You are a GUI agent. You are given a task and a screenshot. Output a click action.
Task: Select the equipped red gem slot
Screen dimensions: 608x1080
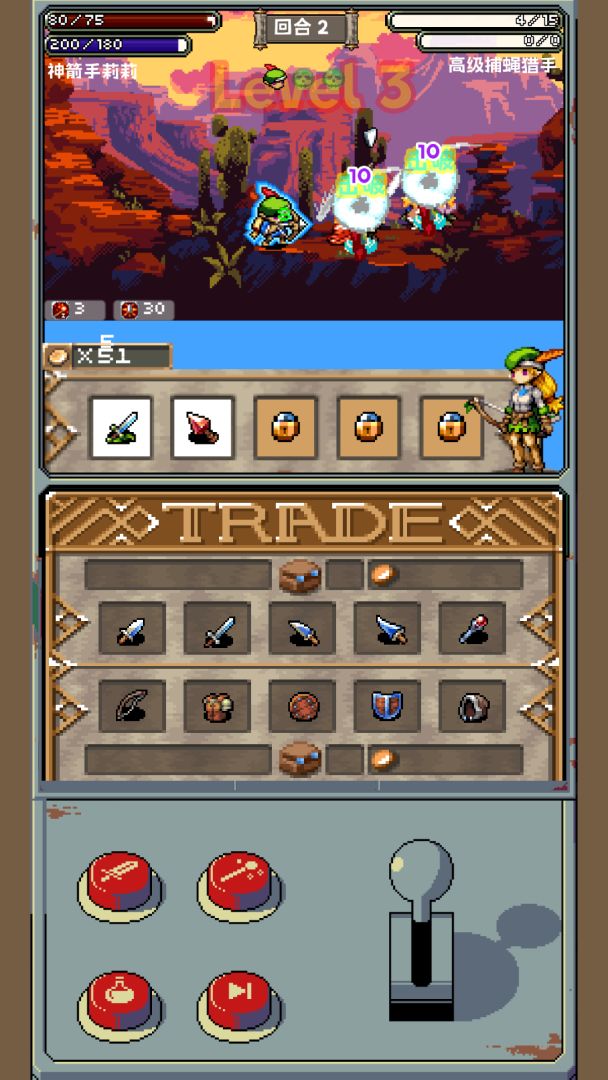click(x=203, y=427)
